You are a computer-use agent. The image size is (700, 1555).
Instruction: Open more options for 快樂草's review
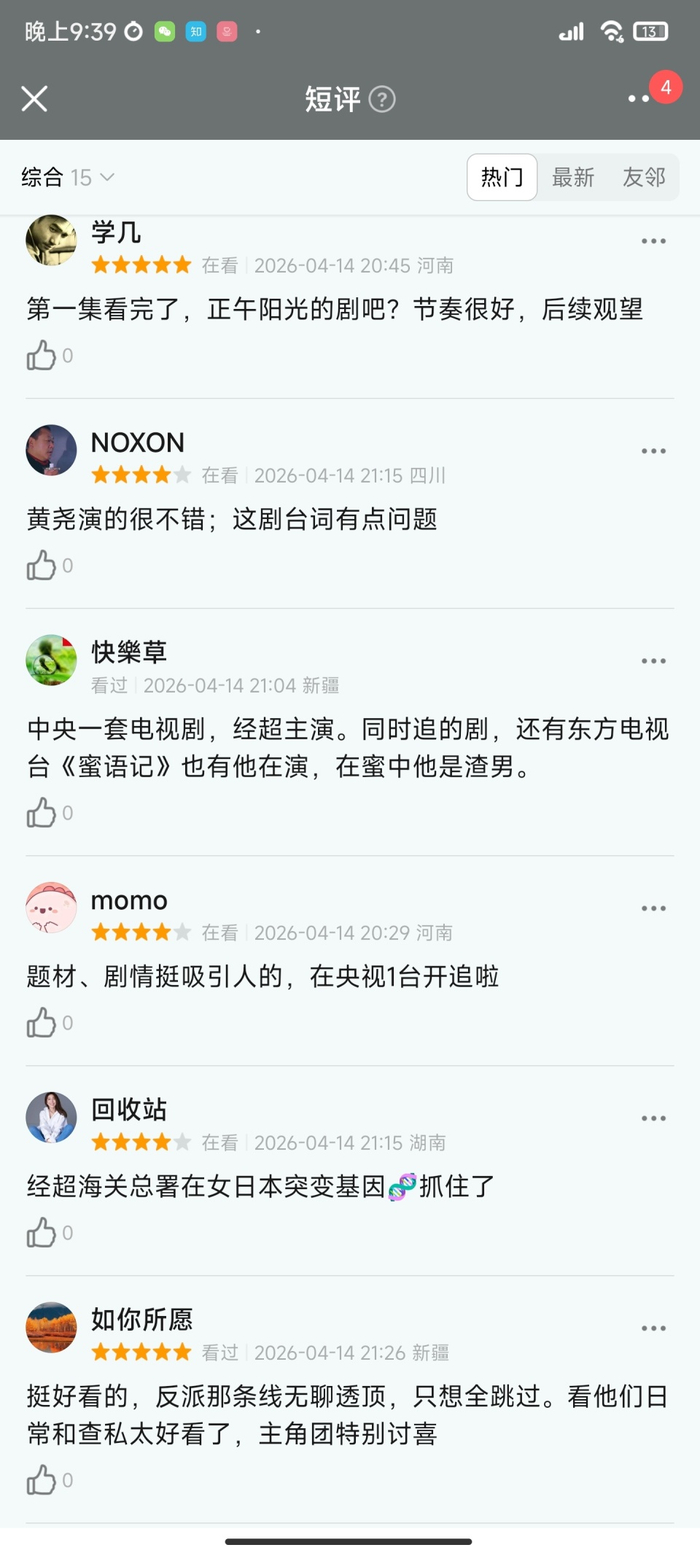(x=653, y=661)
